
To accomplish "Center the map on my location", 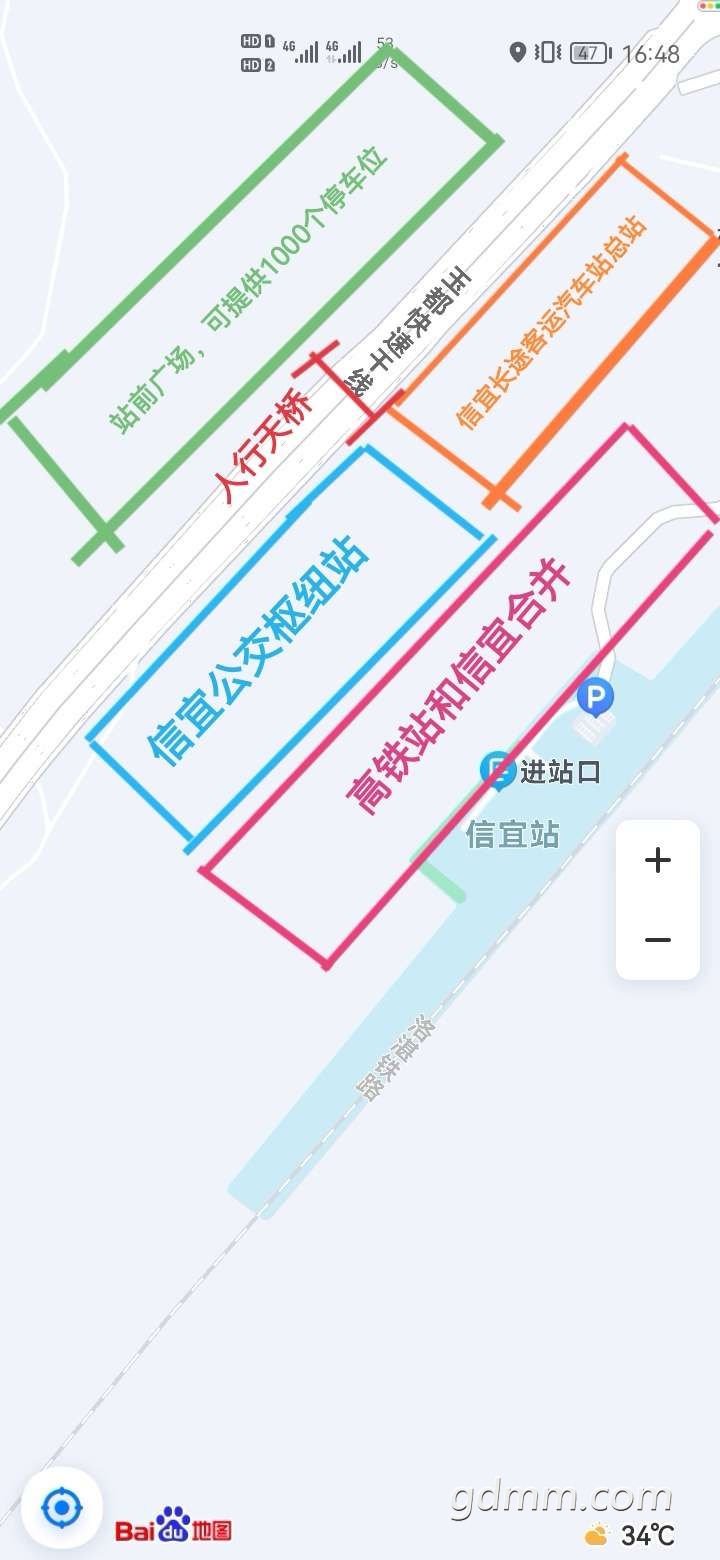I will pyautogui.click(x=62, y=1507).
